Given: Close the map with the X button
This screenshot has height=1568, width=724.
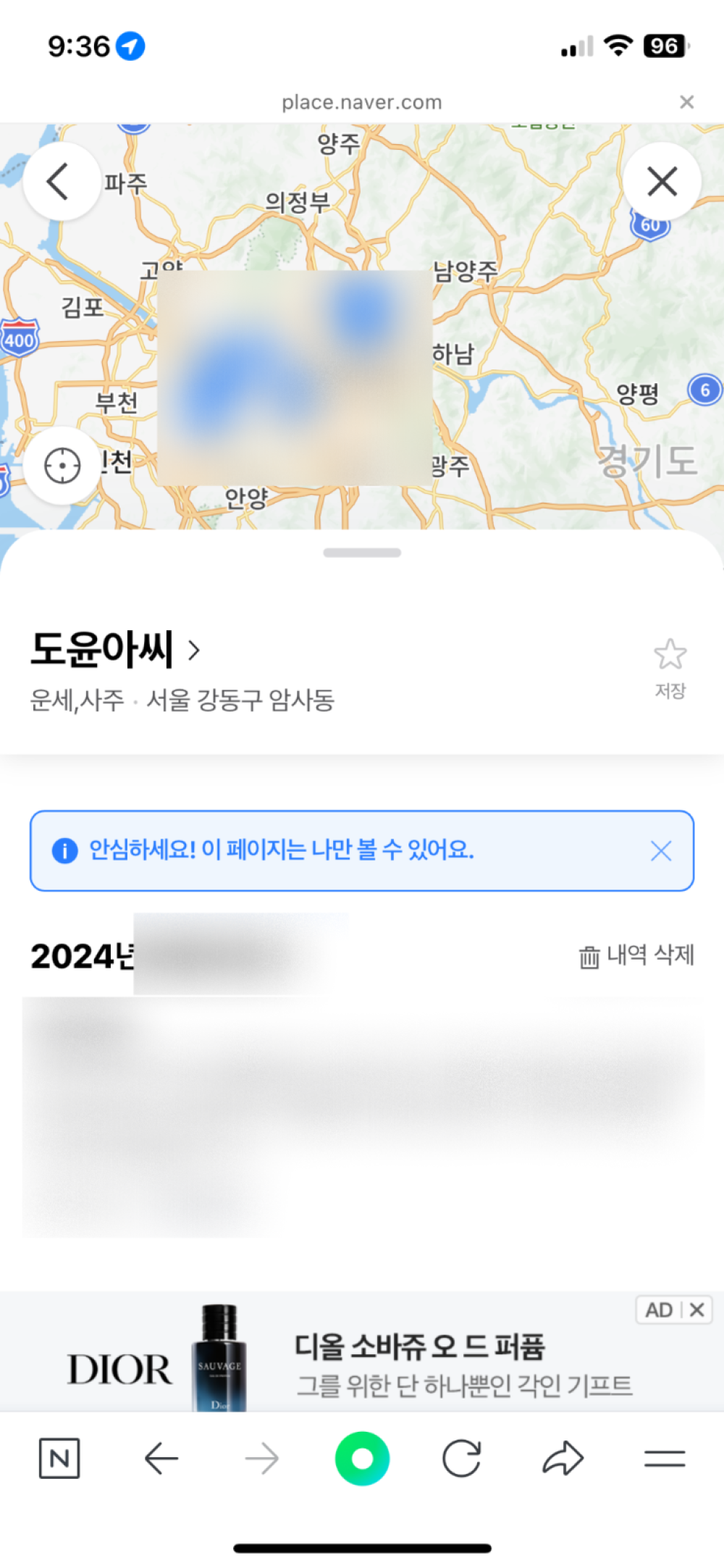Looking at the screenshot, I should [x=662, y=181].
